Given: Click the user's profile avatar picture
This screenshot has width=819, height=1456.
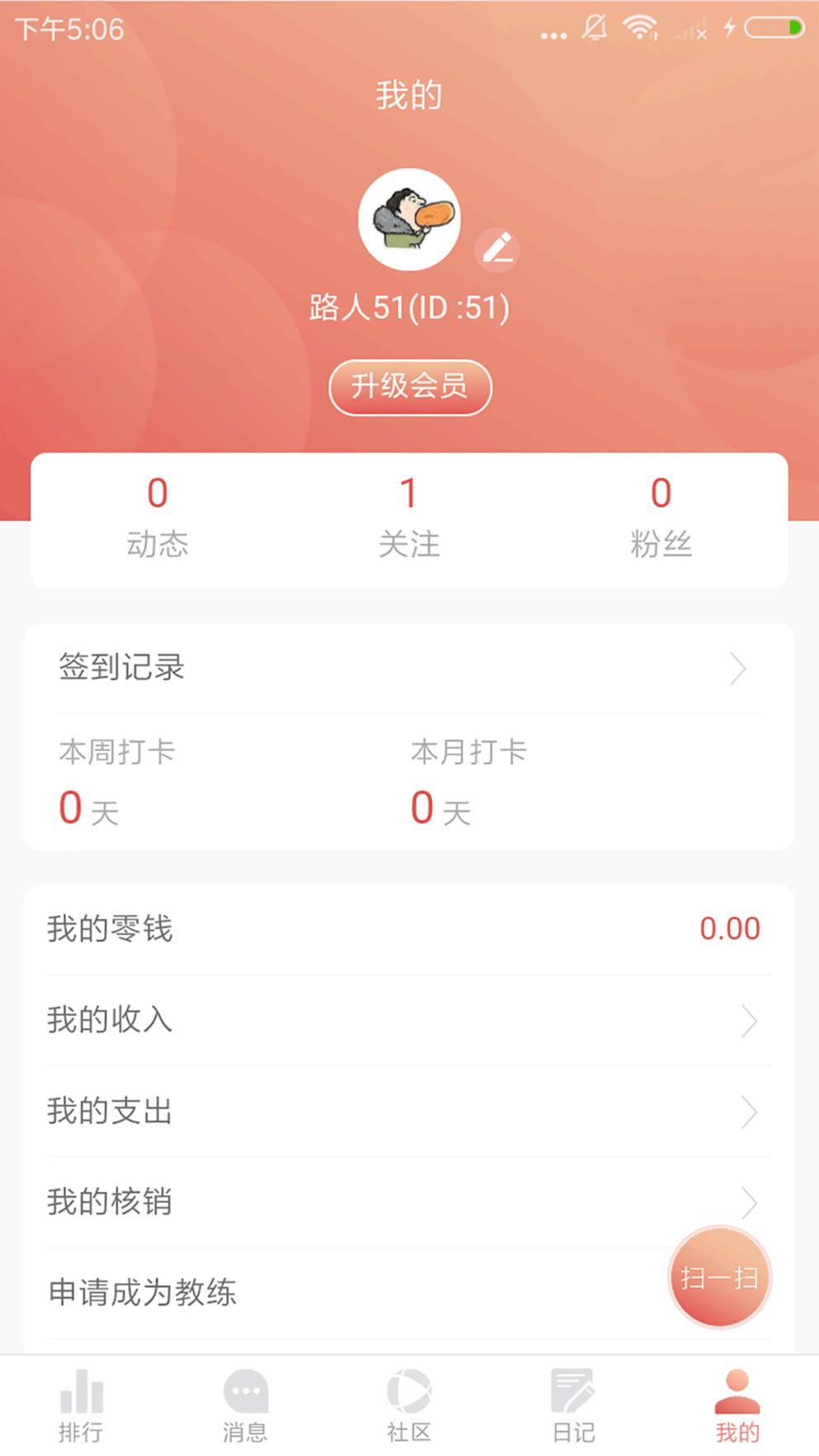Looking at the screenshot, I should [x=409, y=219].
